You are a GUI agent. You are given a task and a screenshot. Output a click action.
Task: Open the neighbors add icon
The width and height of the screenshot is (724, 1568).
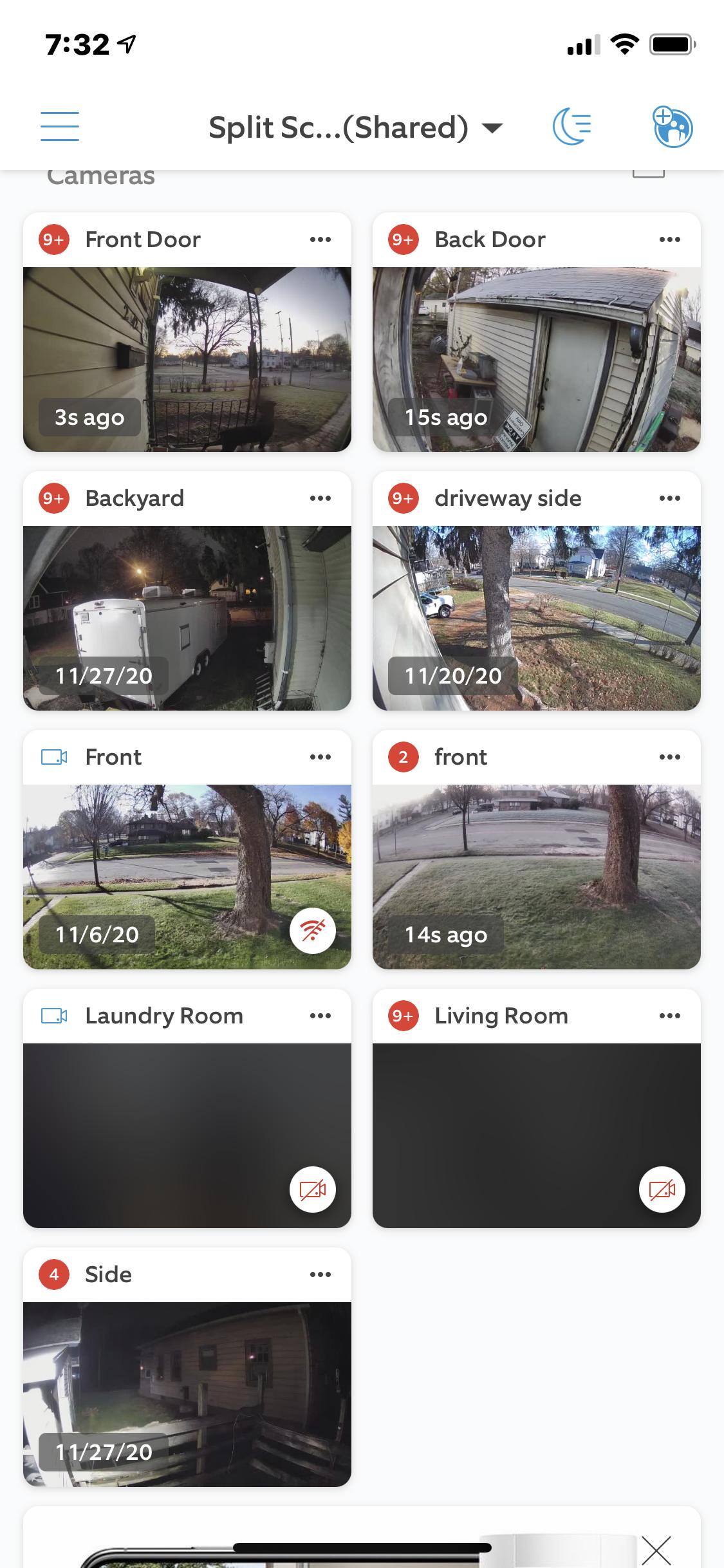tap(673, 127)
